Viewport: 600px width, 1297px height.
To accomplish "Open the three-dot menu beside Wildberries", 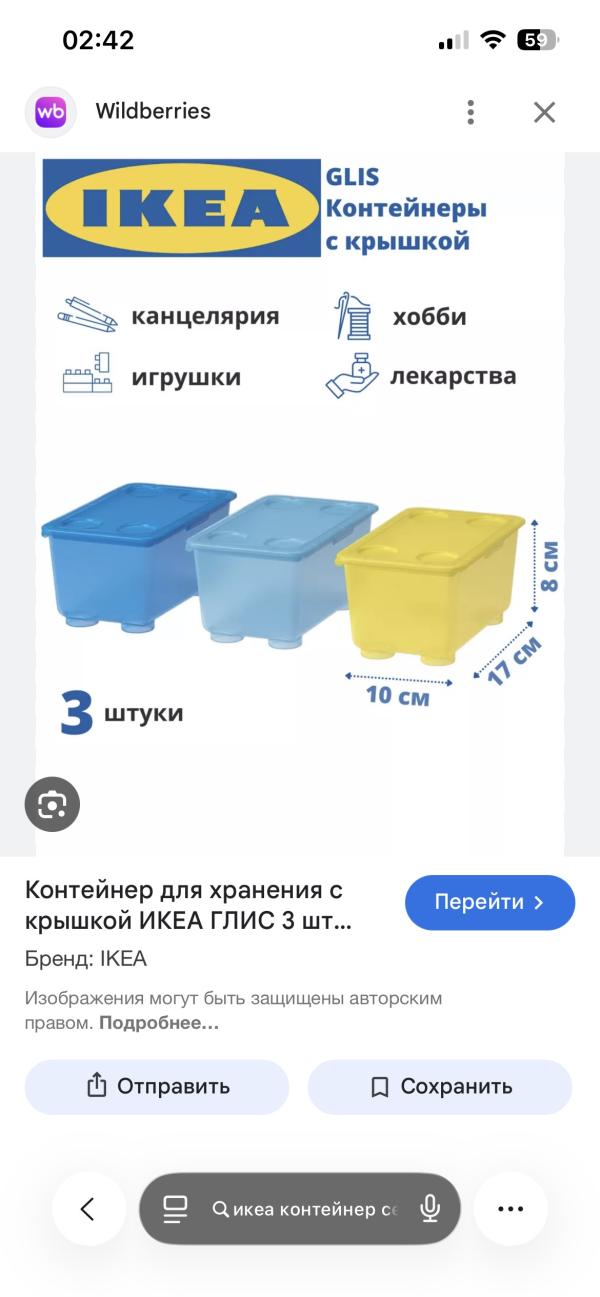I will 470,112.
